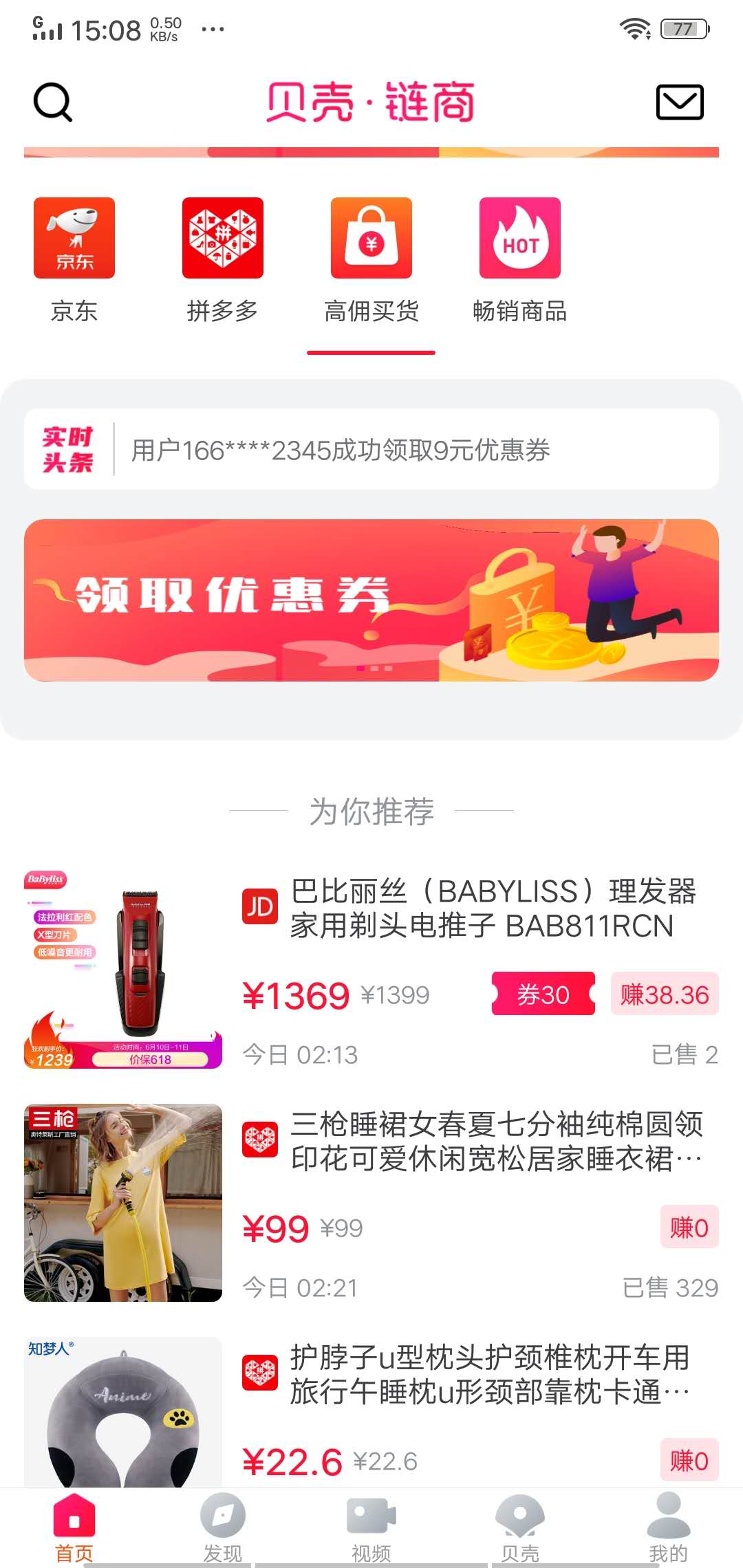This screenshot has width=743, height=1568.
Task: Open the message envelope icon
Action: pyautogui.click(x=678, y=102)
